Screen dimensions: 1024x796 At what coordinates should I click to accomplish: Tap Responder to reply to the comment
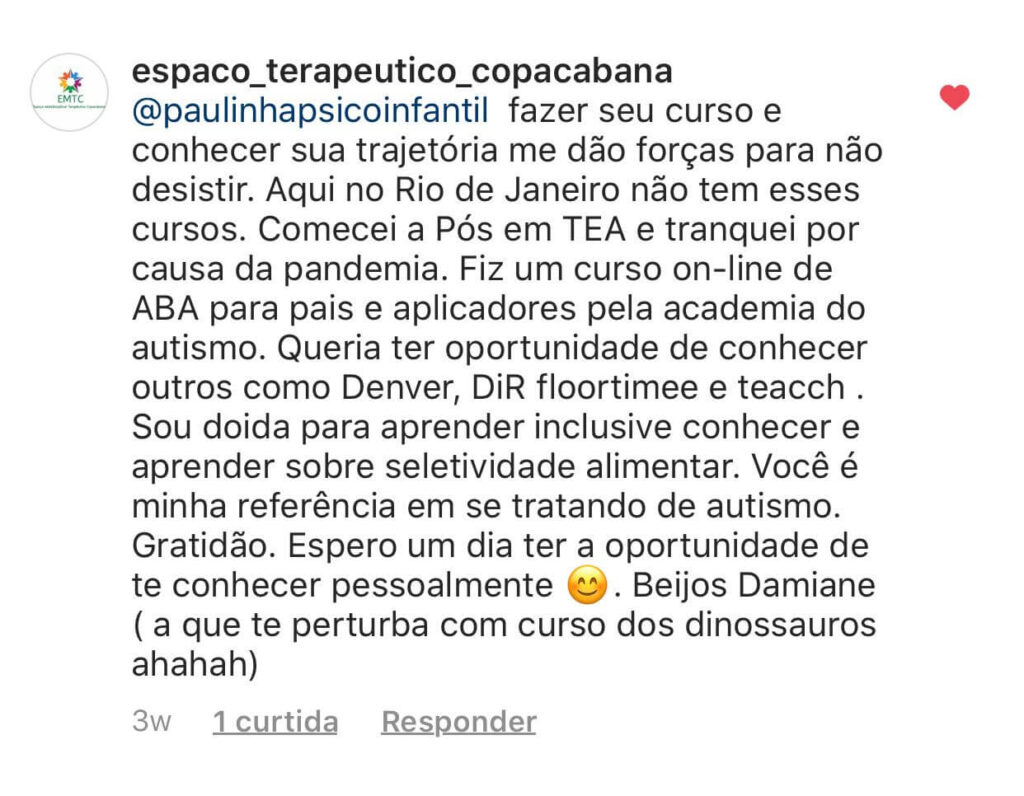coord(458,722)
